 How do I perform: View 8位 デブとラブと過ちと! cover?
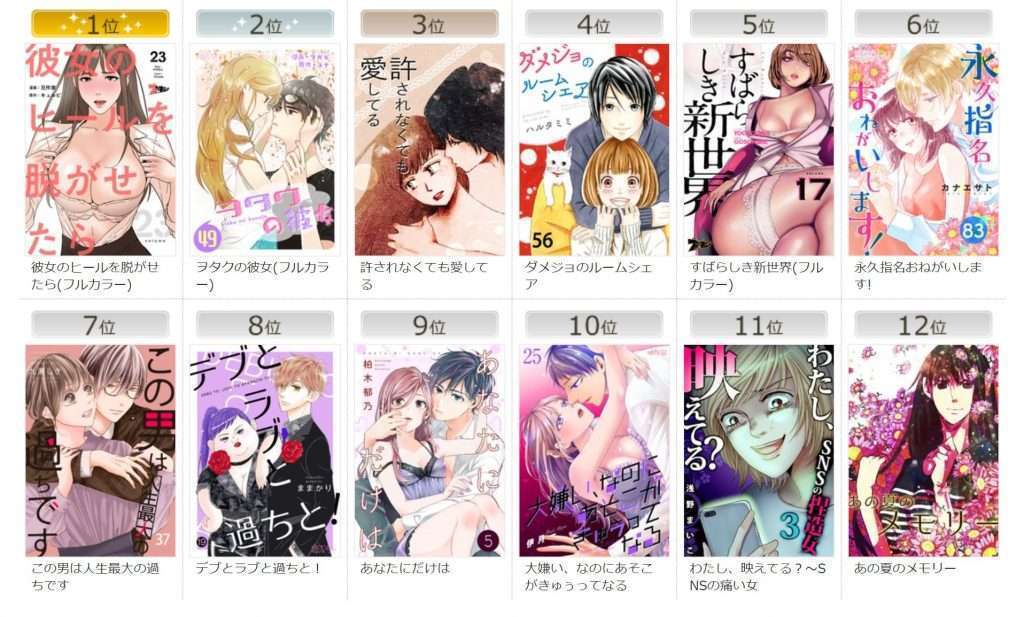pyautogui.click(x=264, y=450)
